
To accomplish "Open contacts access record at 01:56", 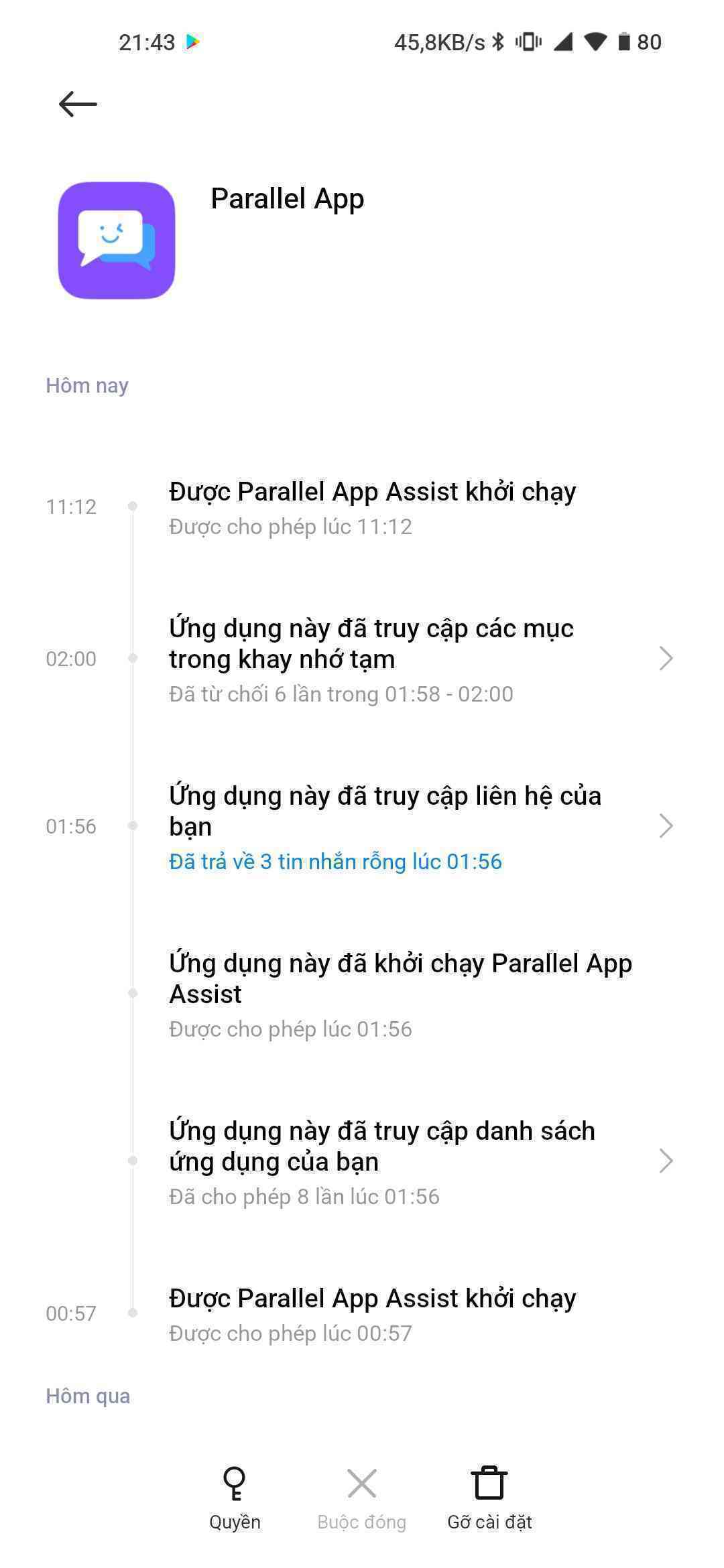I will (x=362, y=827).
